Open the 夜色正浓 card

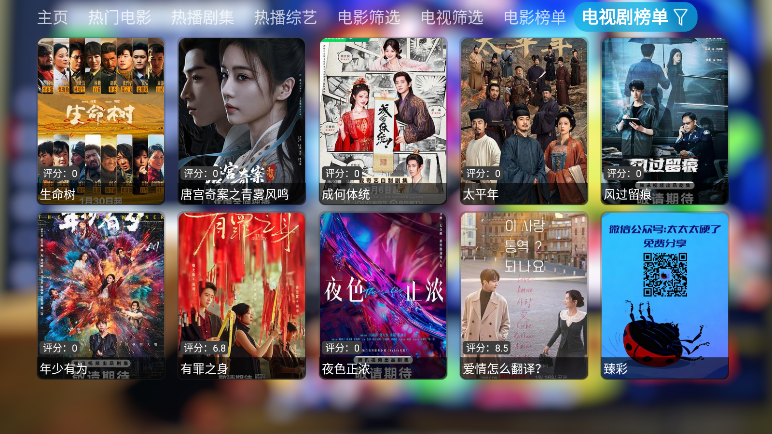pyautogui.click(x=383, y=295)
